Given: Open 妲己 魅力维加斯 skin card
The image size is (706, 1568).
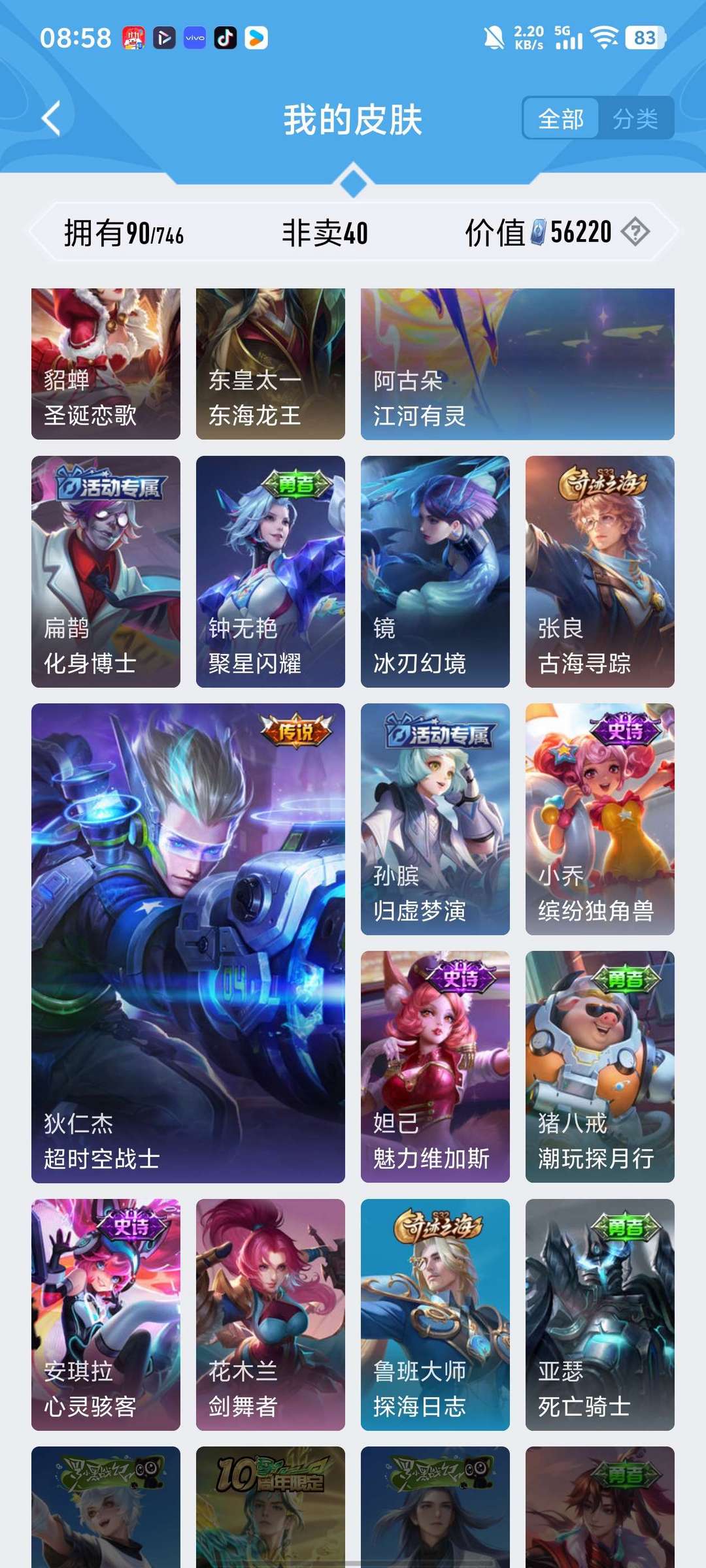Looking at the screenshot, I should pos(435,1067).
